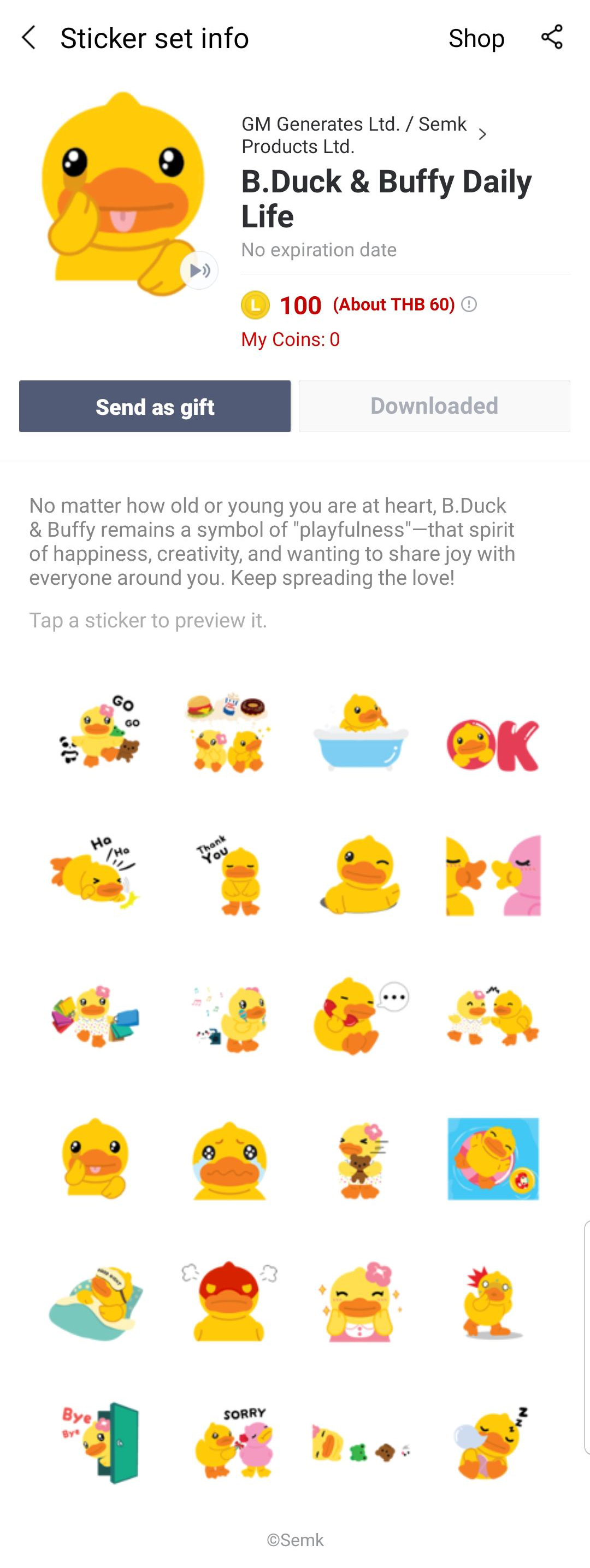Viewport: 590px width, 1568px height.
Task: Open GM Generates Ltd. creator page
Action: tap(364, 135)
